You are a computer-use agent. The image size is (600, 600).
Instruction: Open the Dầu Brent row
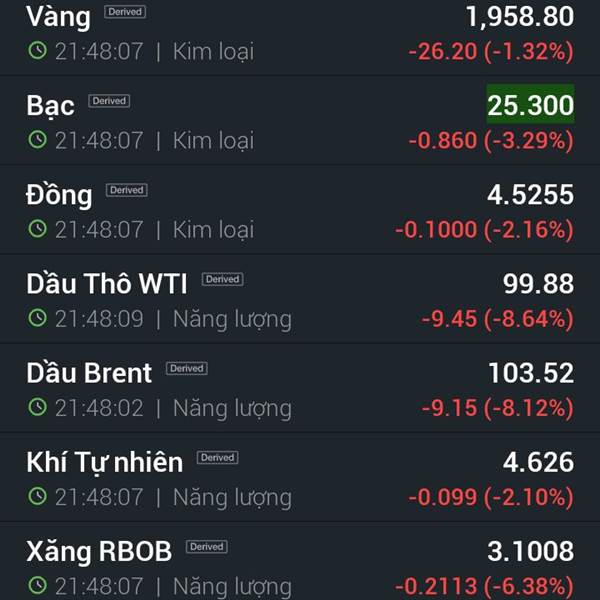(300, 388)
